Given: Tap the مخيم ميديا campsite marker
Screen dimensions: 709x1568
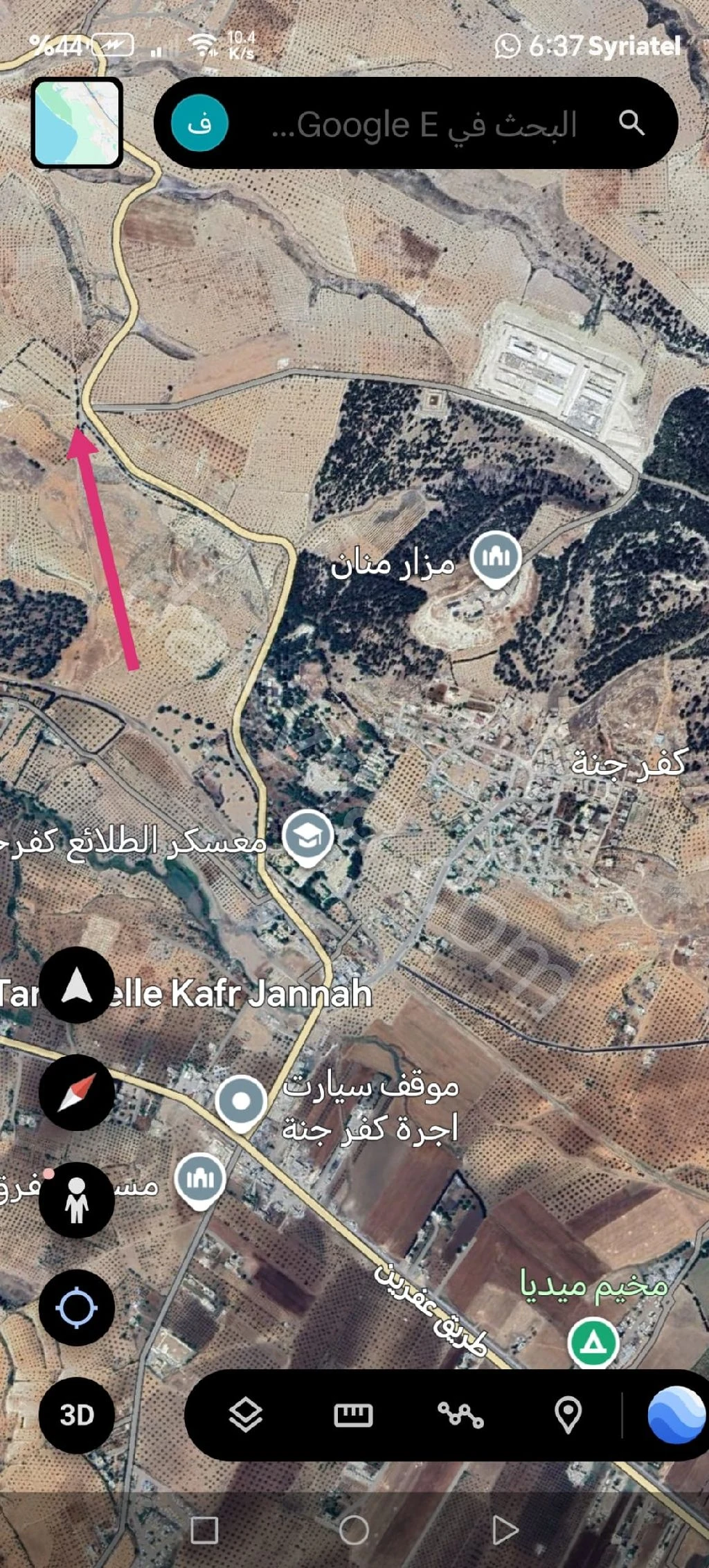Looking at the screenshot, I should point(593,1342).
